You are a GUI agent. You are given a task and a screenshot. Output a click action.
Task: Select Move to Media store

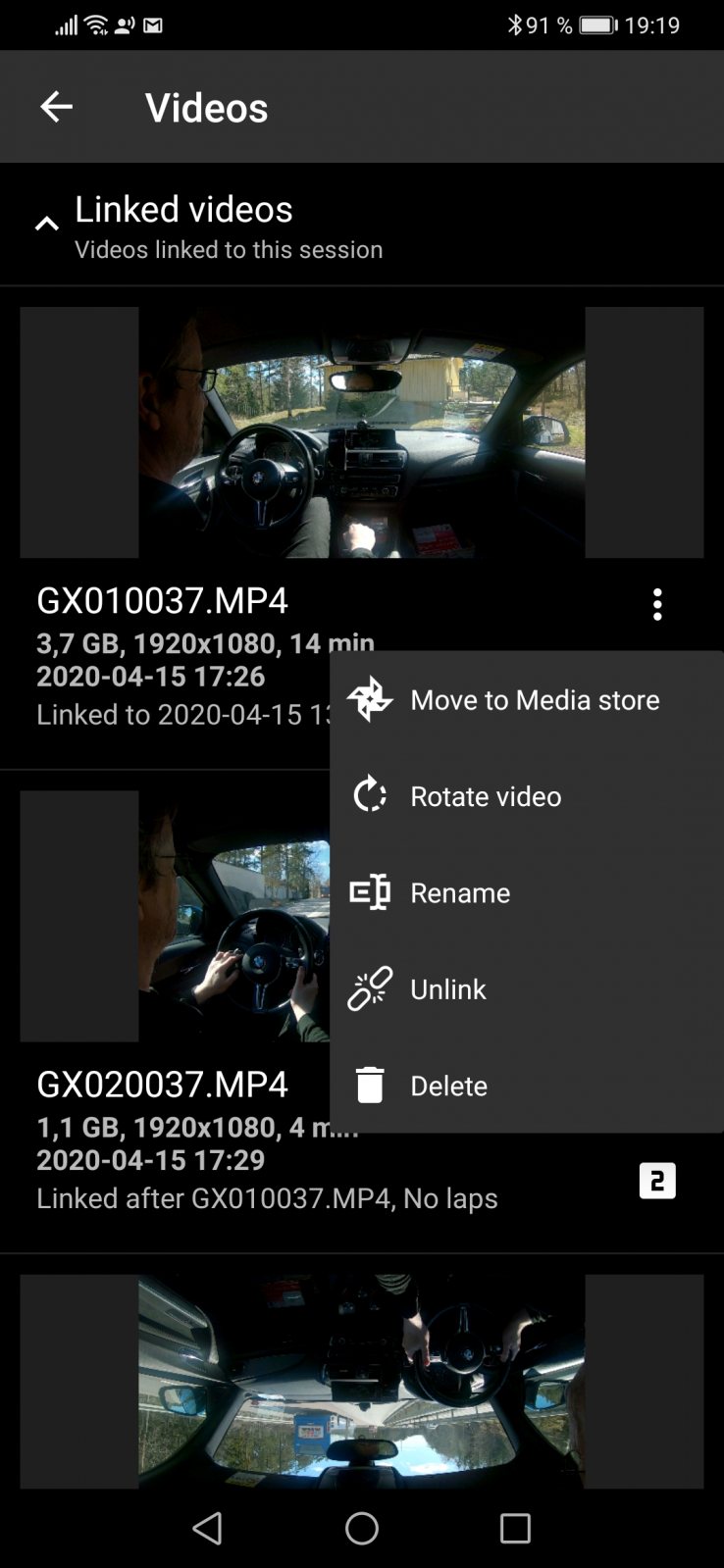pyautogui.click(x=534, y=700)
